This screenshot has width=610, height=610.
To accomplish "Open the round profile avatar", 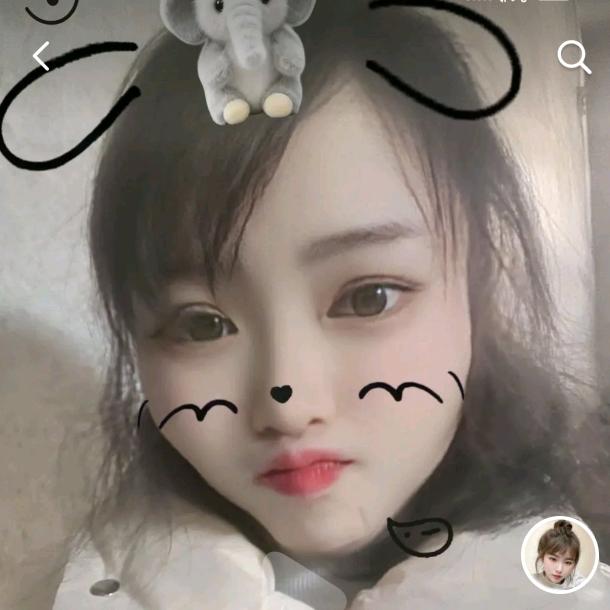I will pos(559,554).
